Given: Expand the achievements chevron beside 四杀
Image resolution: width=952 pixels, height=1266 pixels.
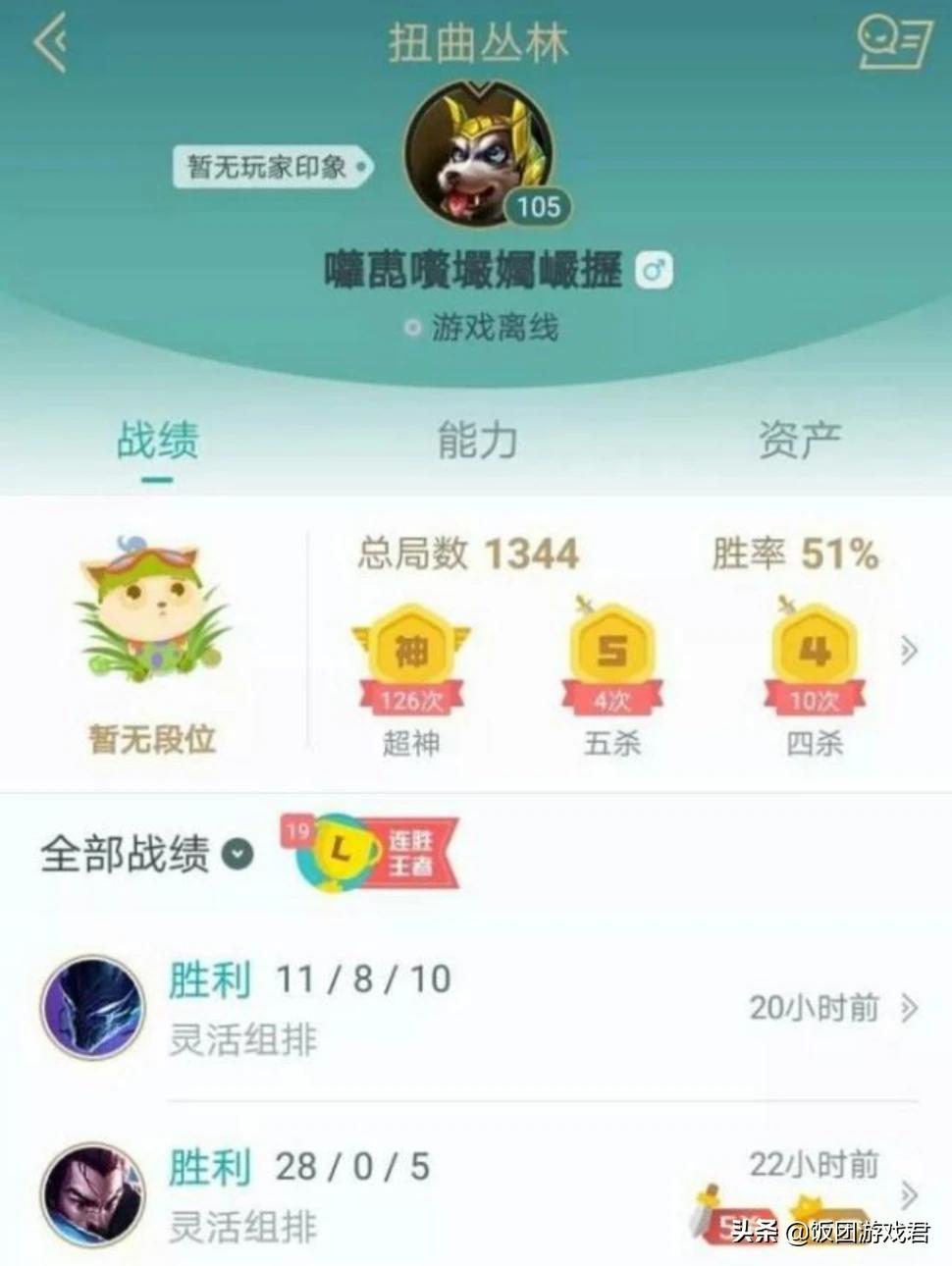Looking at the screenshot, I should click(909, 650).
